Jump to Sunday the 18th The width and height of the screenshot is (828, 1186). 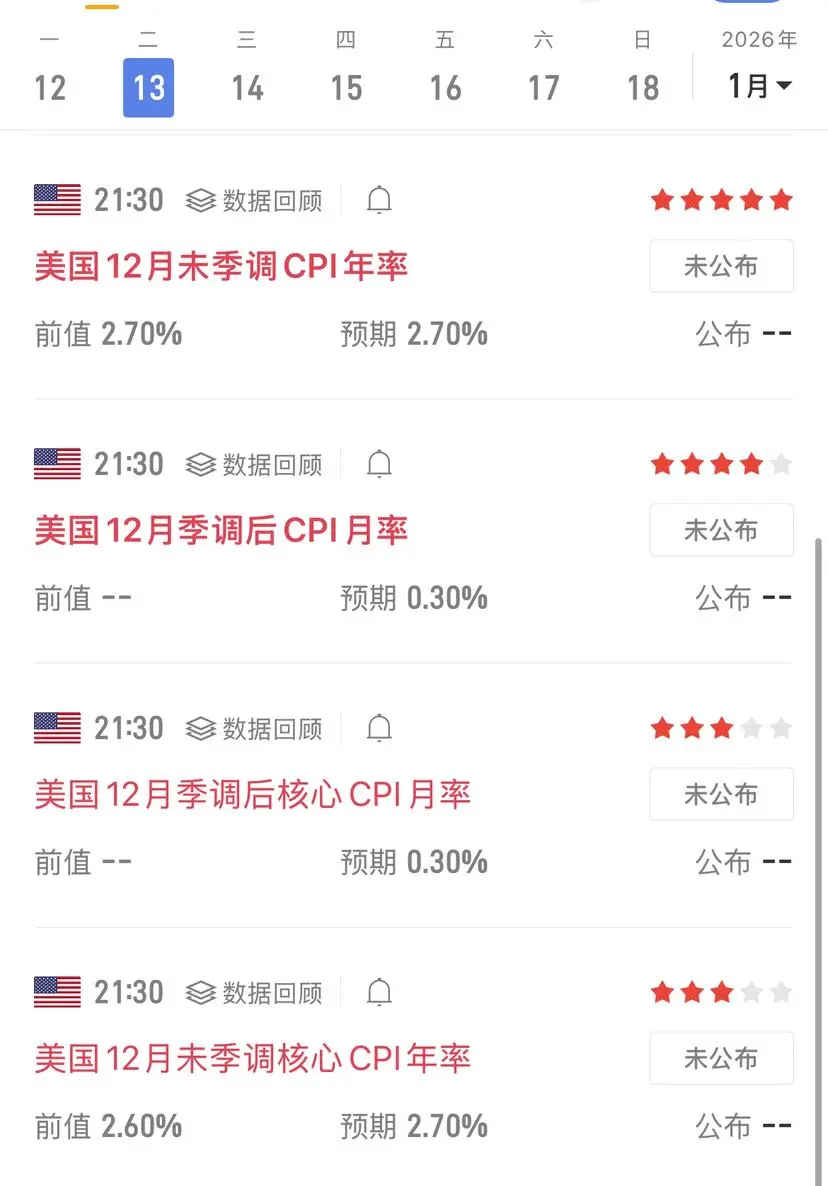point(642,87)
